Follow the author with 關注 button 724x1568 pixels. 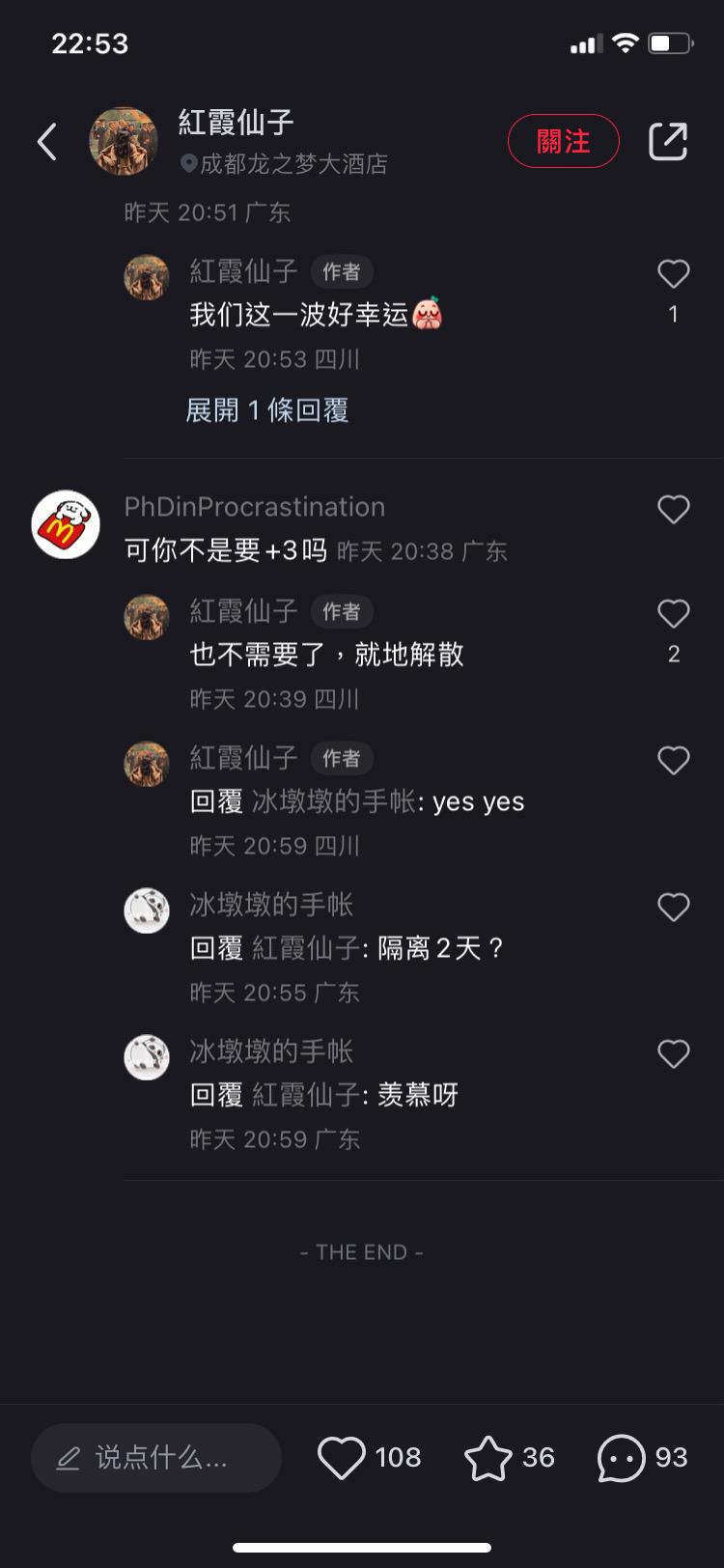564,141
